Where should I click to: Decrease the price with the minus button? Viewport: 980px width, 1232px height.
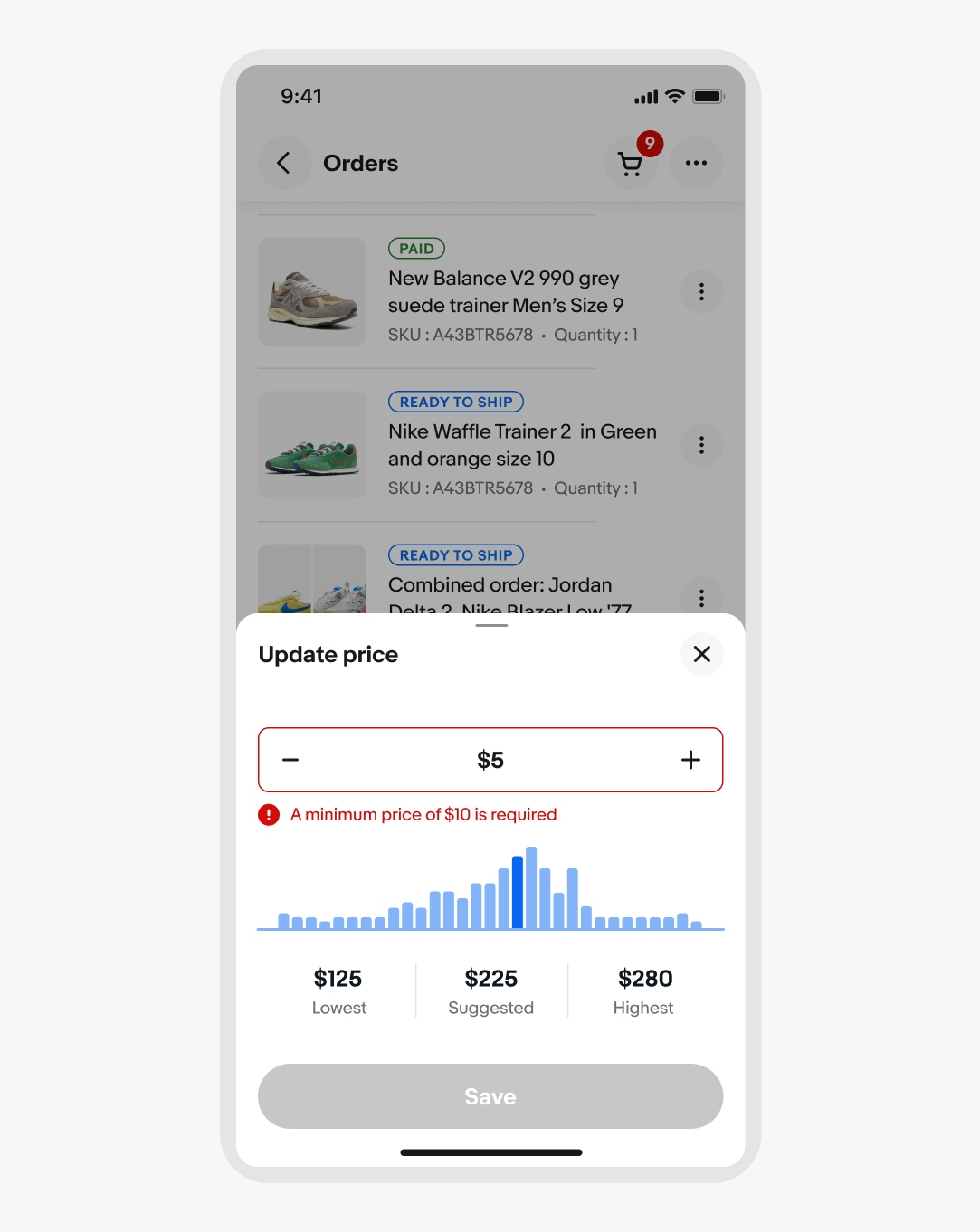tap(290, 760)
